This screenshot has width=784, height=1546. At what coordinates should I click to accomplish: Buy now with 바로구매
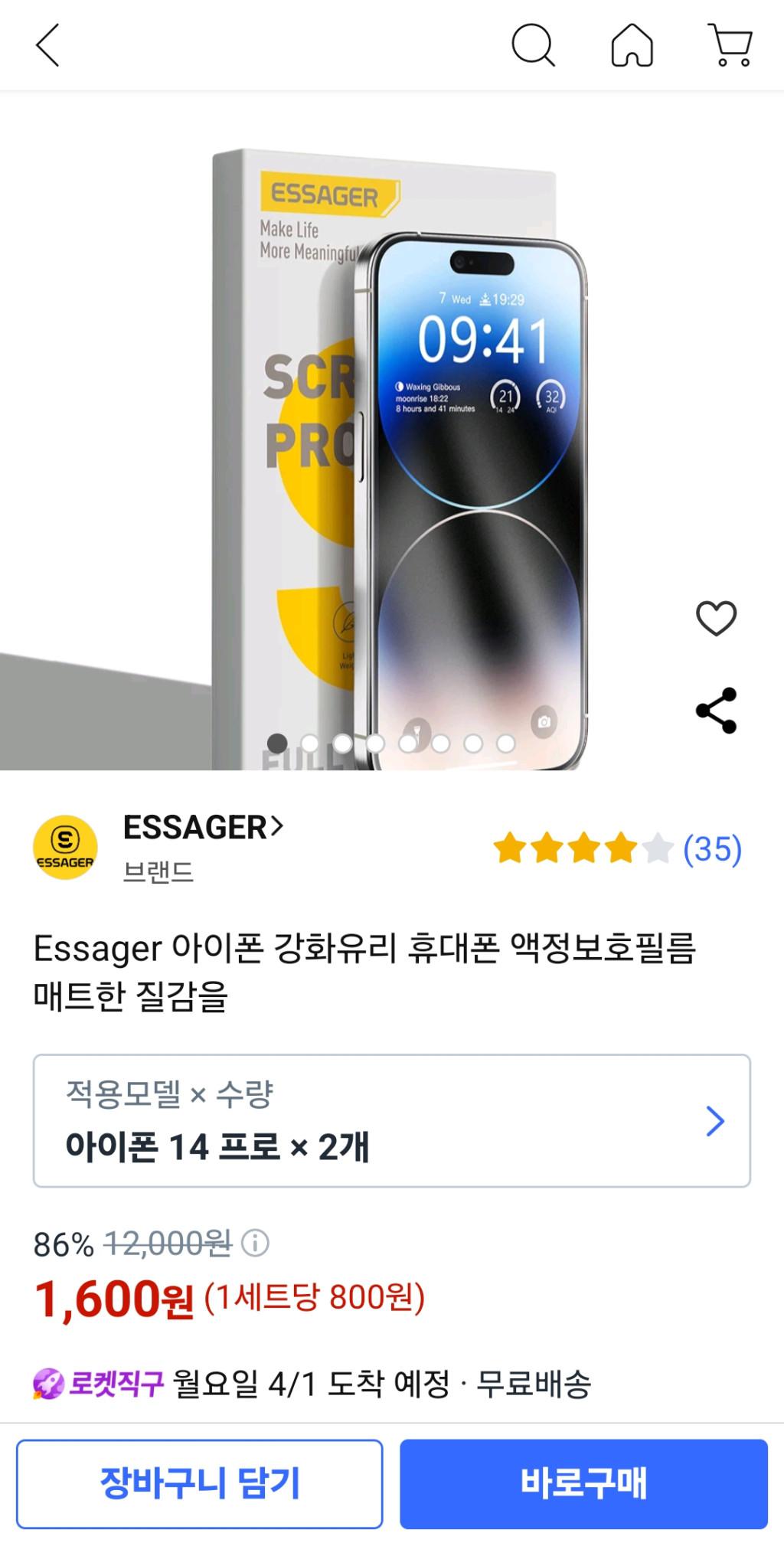tap(583, 1484)
